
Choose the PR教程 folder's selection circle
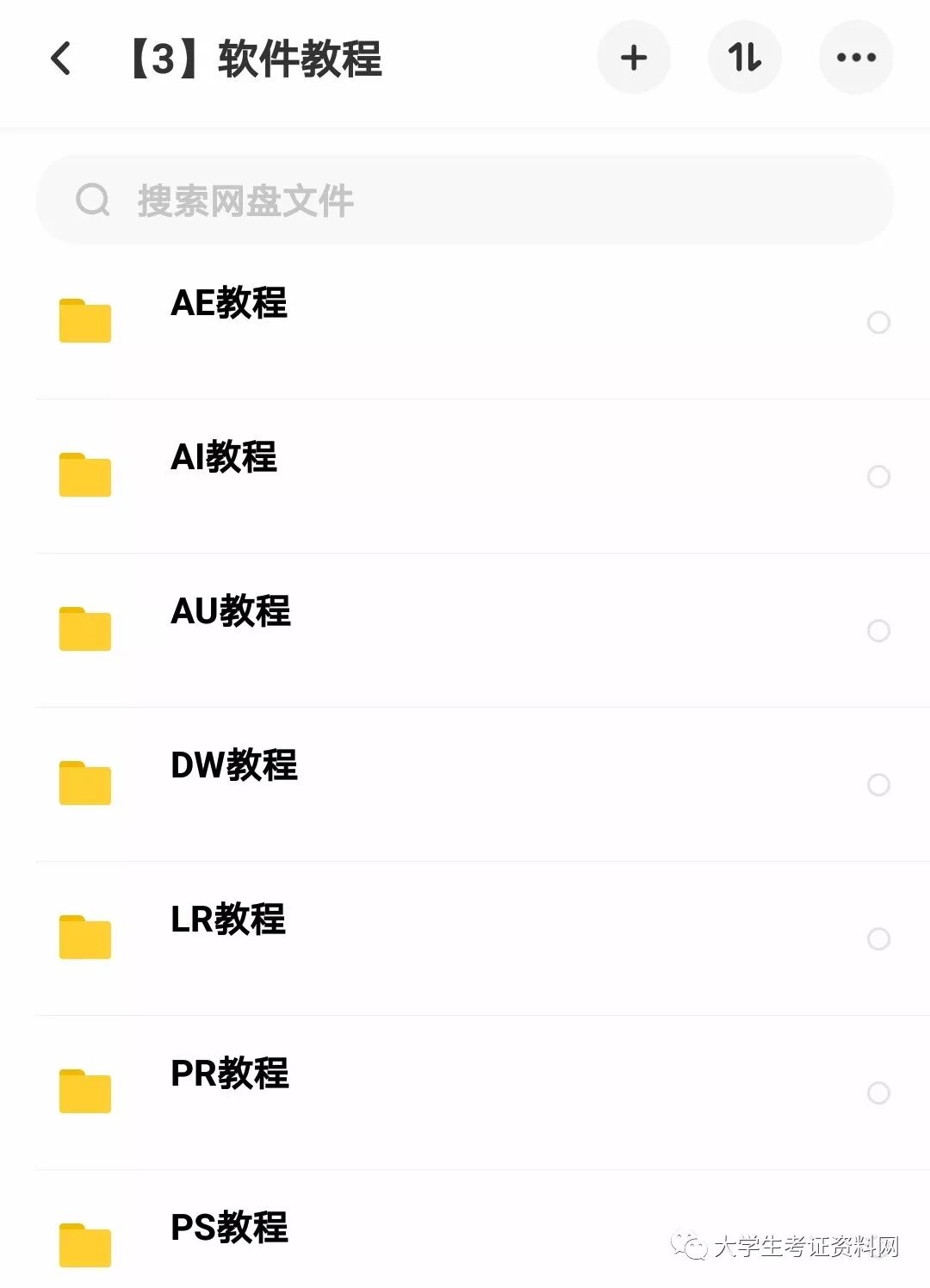878,1093
